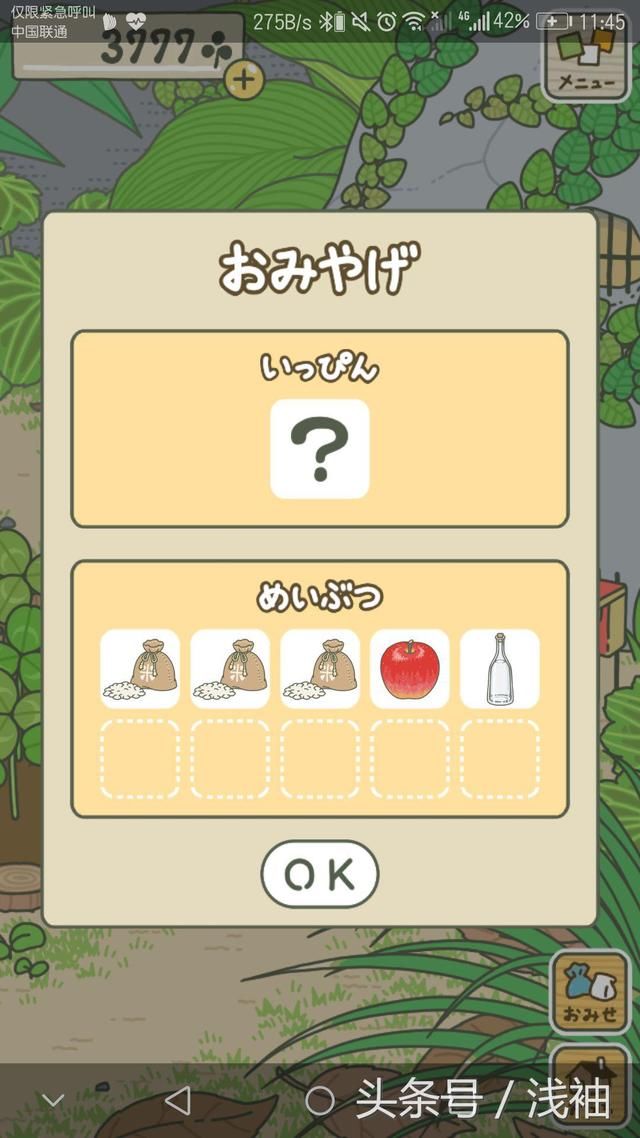The image size is (640, 1138).
Task: Go back with the system back button
Action: tap(177, 1100)
